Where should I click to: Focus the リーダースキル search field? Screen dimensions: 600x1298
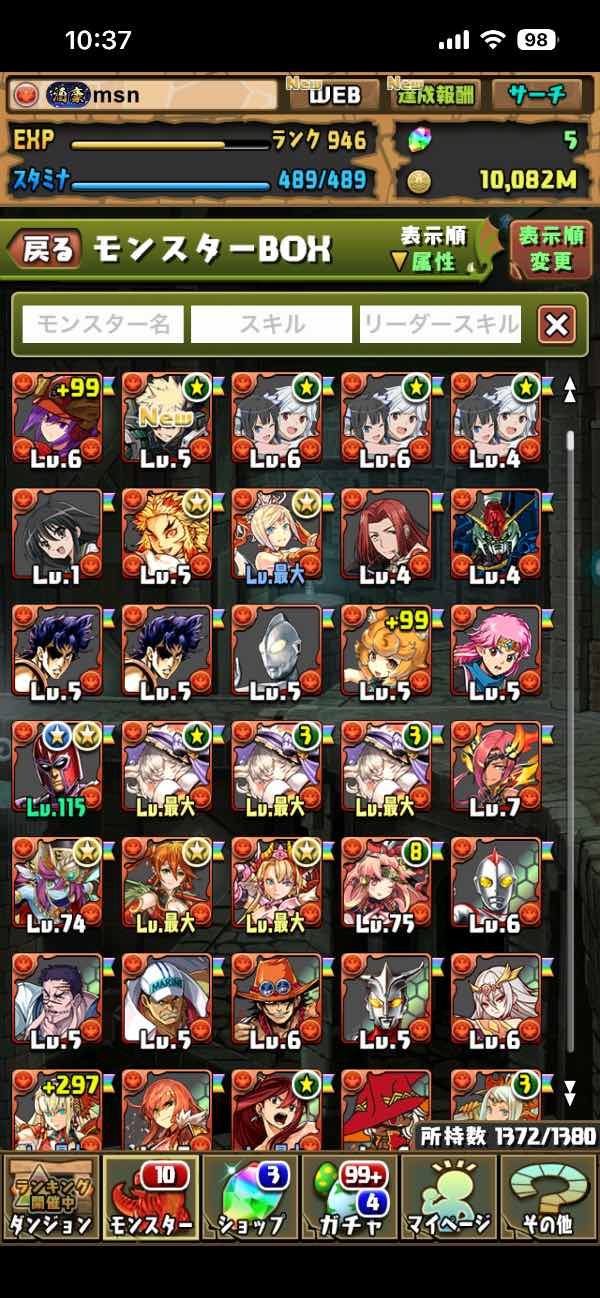(440, 324)
